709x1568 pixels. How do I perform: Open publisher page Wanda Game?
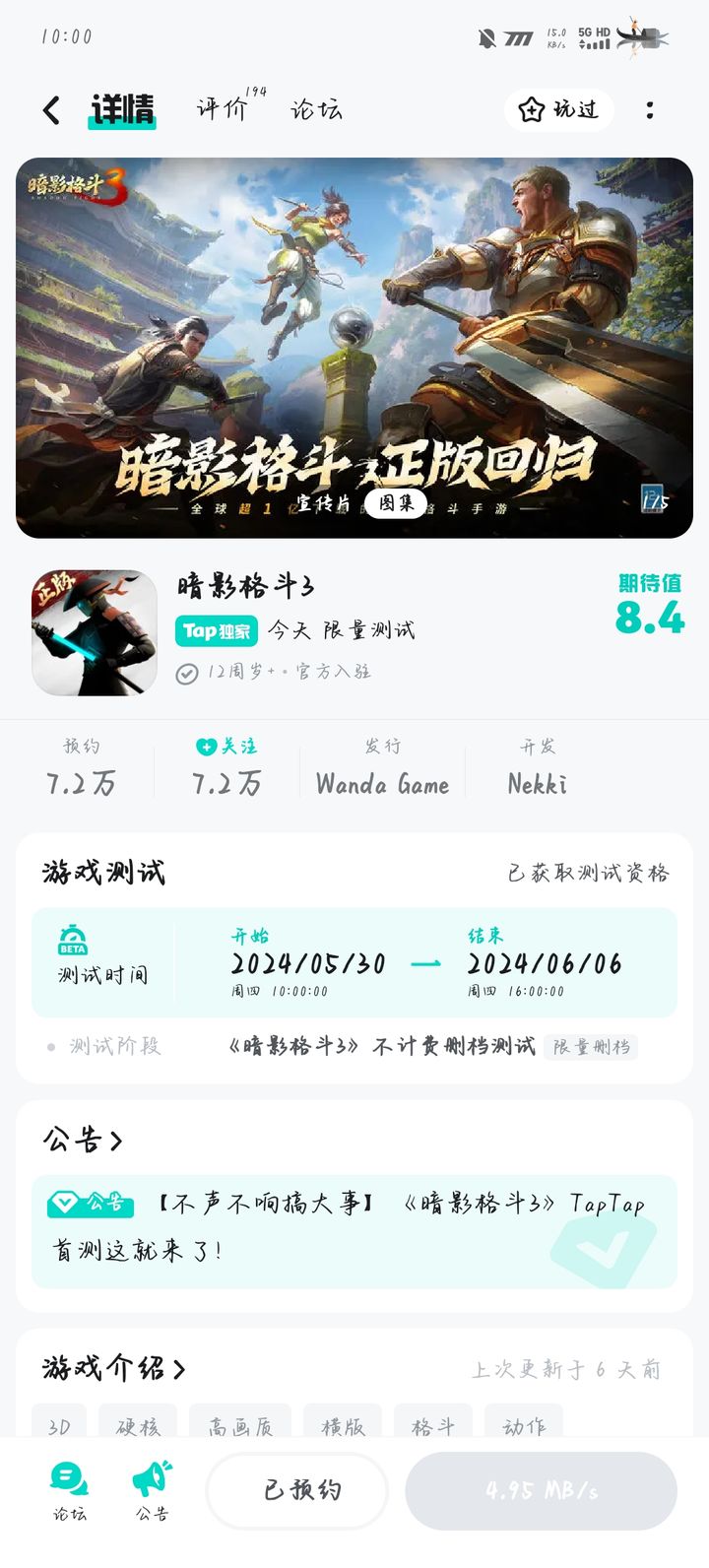point(381,785)
